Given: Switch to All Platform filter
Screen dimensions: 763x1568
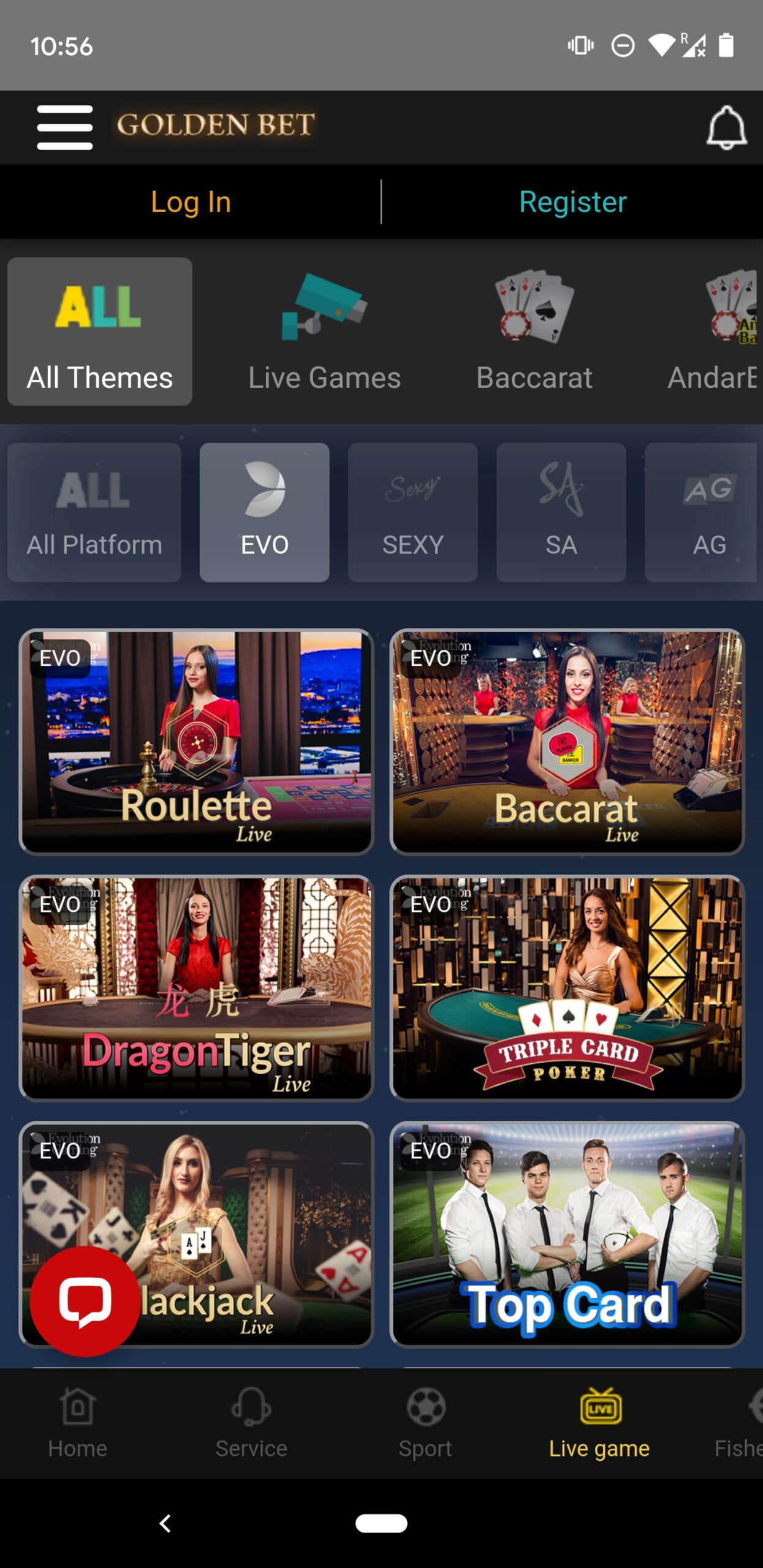Looking at the screenshot, I should pyautogui.click(x=94, y=513).
